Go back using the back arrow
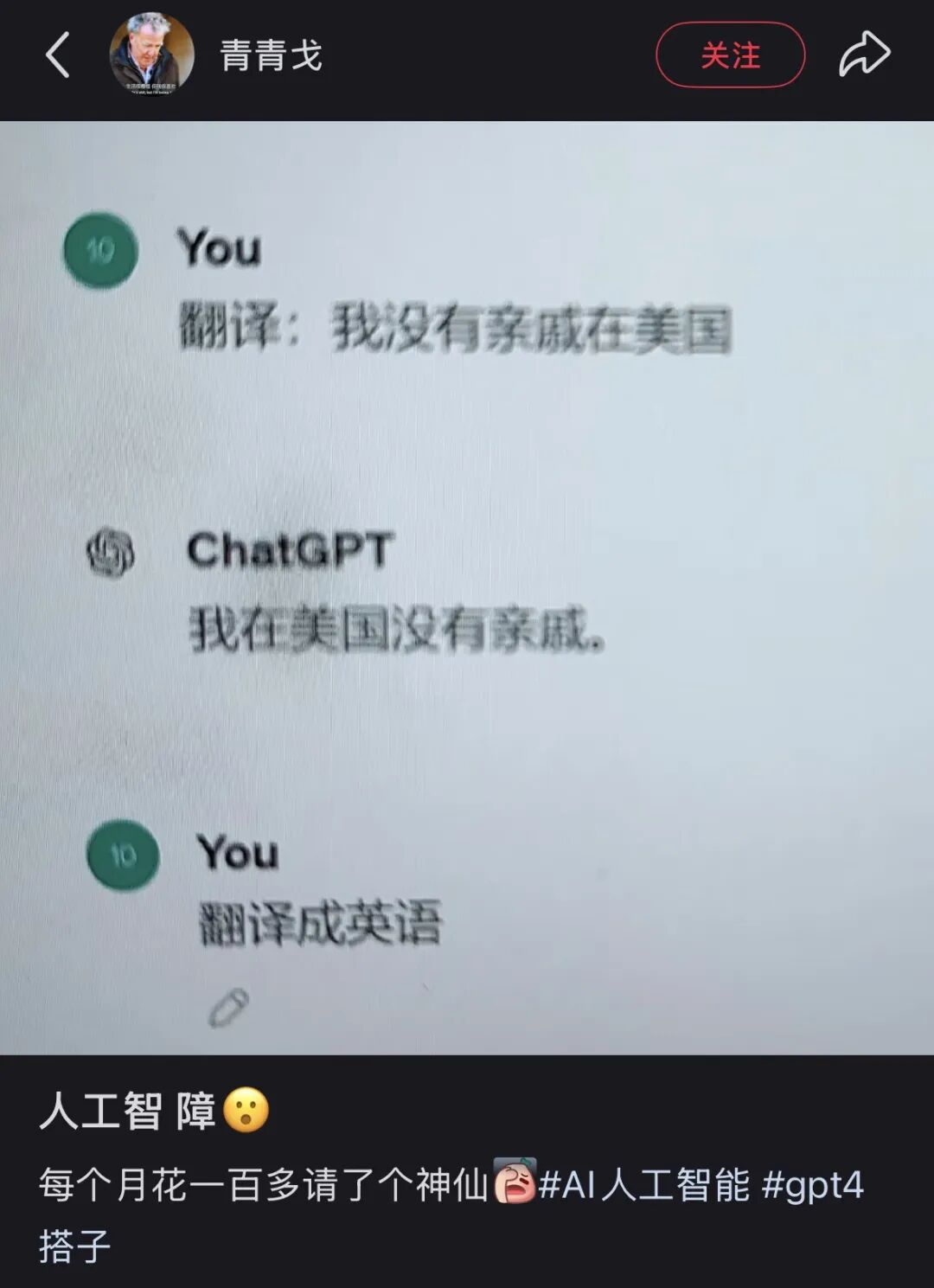 (57, 55)
